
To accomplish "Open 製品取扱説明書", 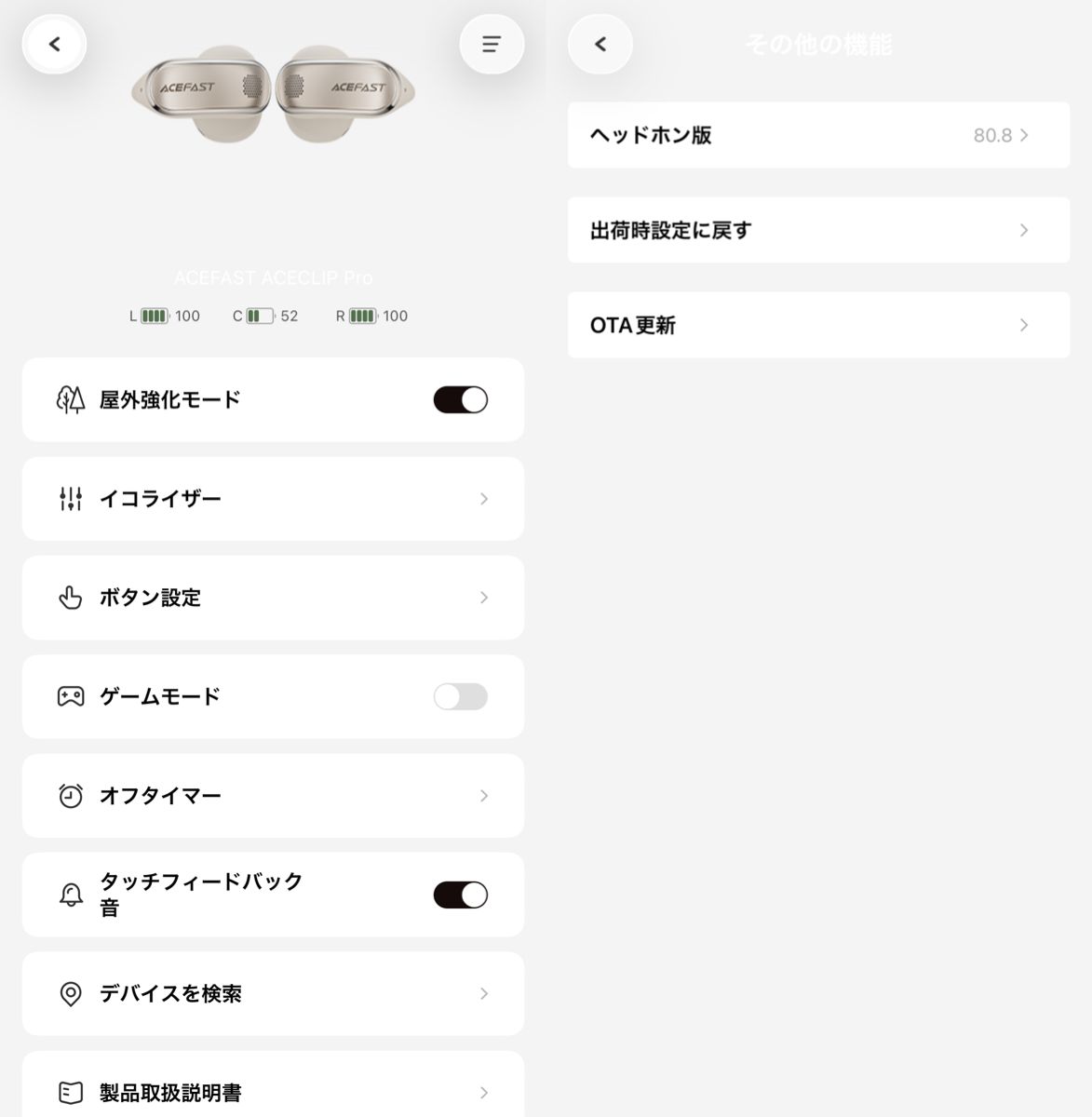I will (x=273, y=1091).
